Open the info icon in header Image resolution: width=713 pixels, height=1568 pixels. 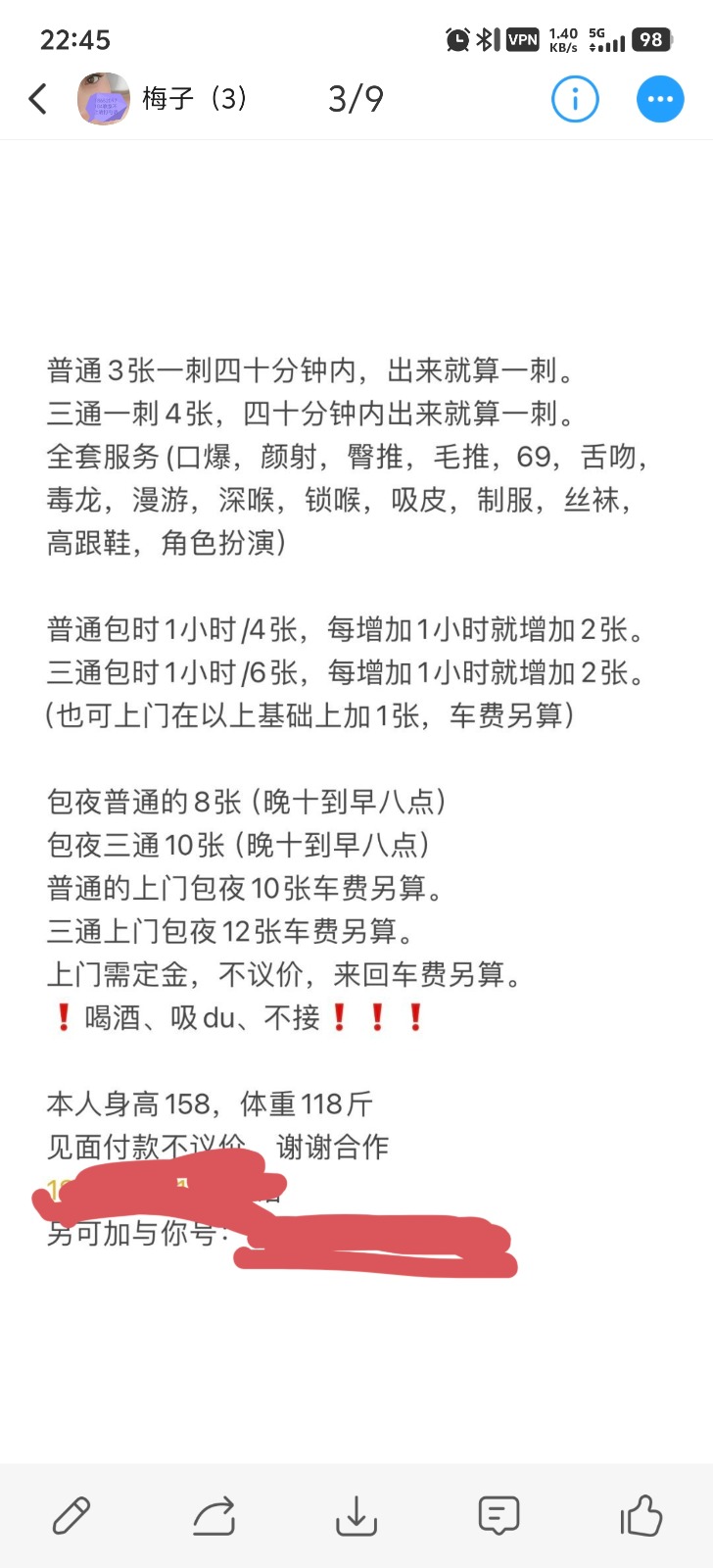[575, 98]
